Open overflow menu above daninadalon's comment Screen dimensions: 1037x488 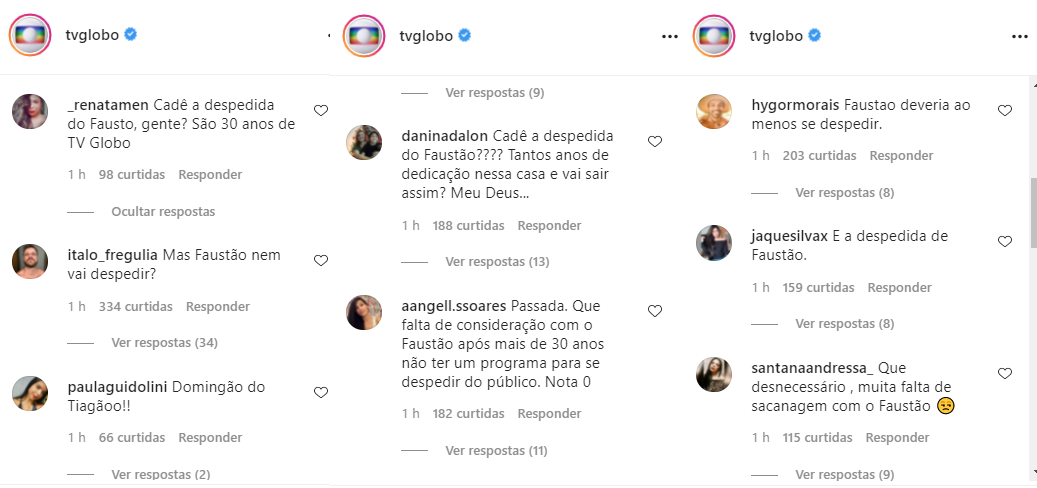click(x=670, y=36)
